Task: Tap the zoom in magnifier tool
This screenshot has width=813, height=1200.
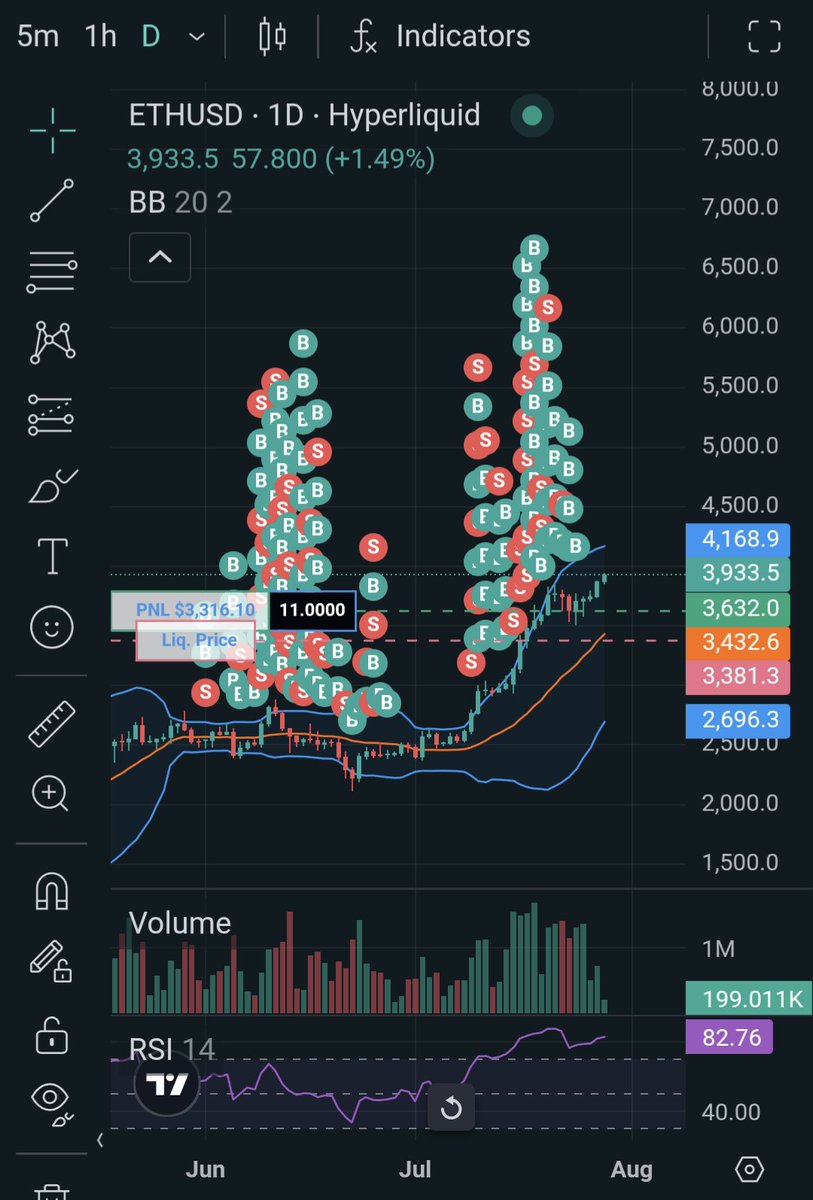Action: pyautogui.click(x=50, y=794)
